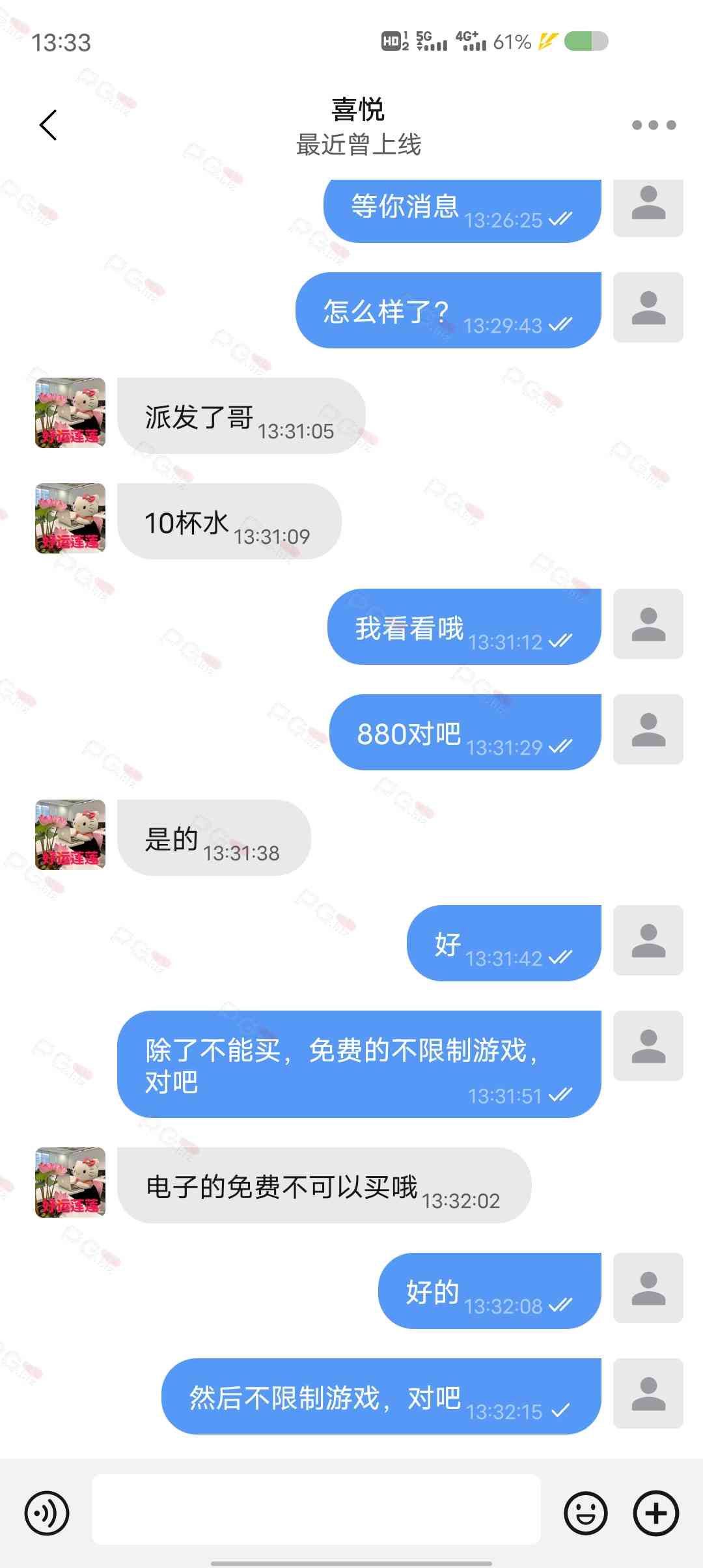Open contact avatar beside 派发了哥
The image size is (703, 1568).
point(70,413)
